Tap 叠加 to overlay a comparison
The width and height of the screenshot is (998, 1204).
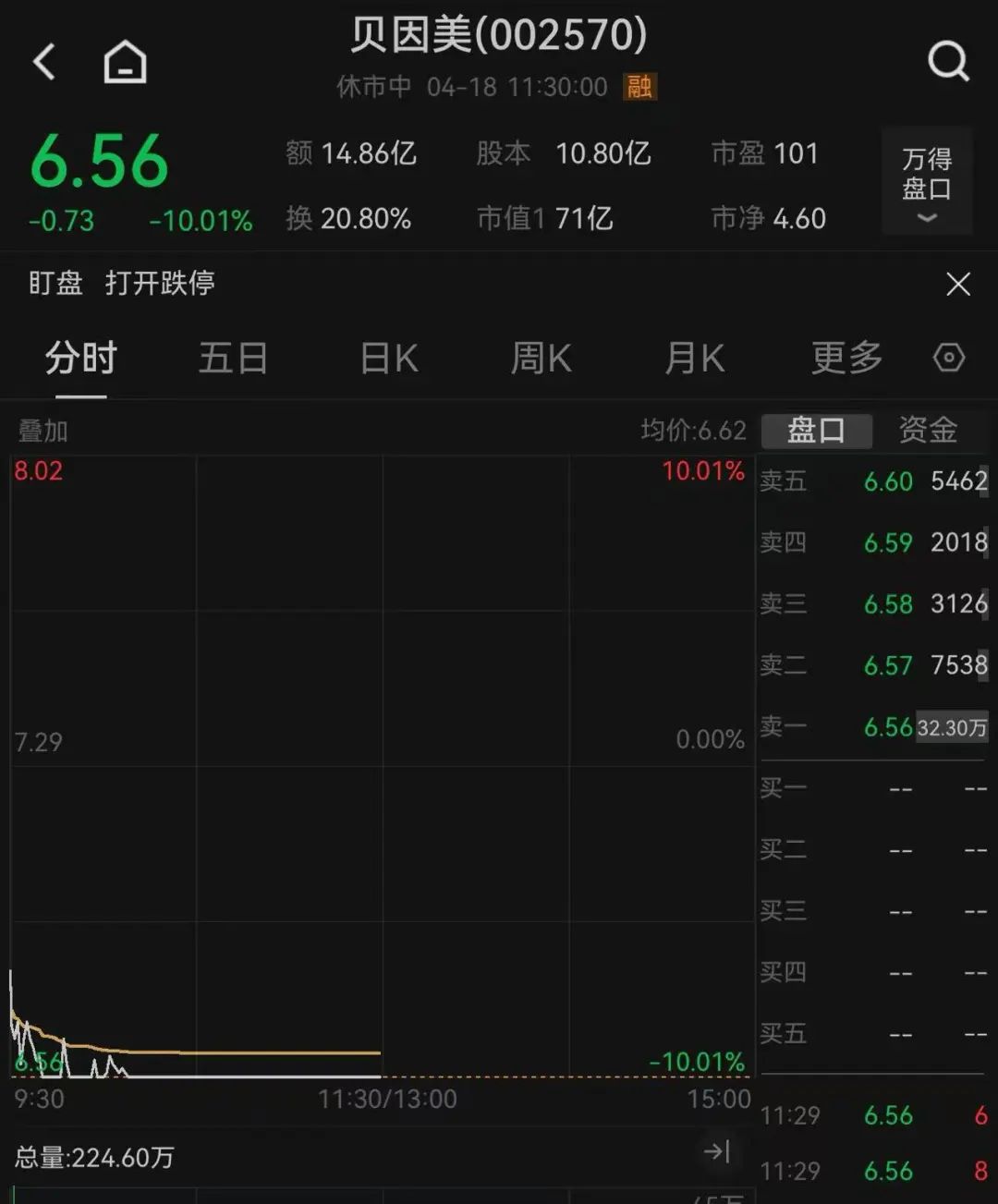[x=43, y=431]
